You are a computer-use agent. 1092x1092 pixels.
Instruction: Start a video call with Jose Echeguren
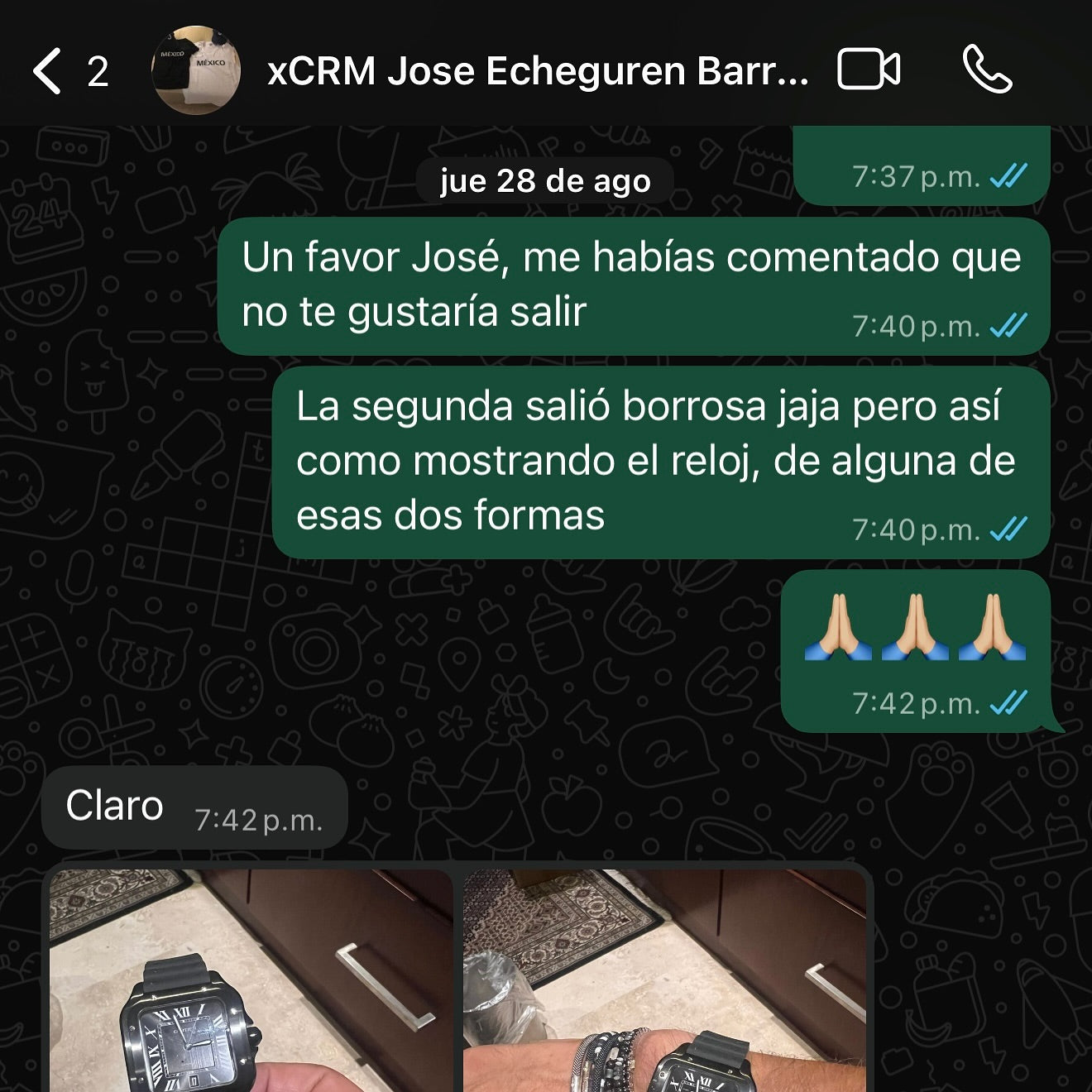coord(868,69)
